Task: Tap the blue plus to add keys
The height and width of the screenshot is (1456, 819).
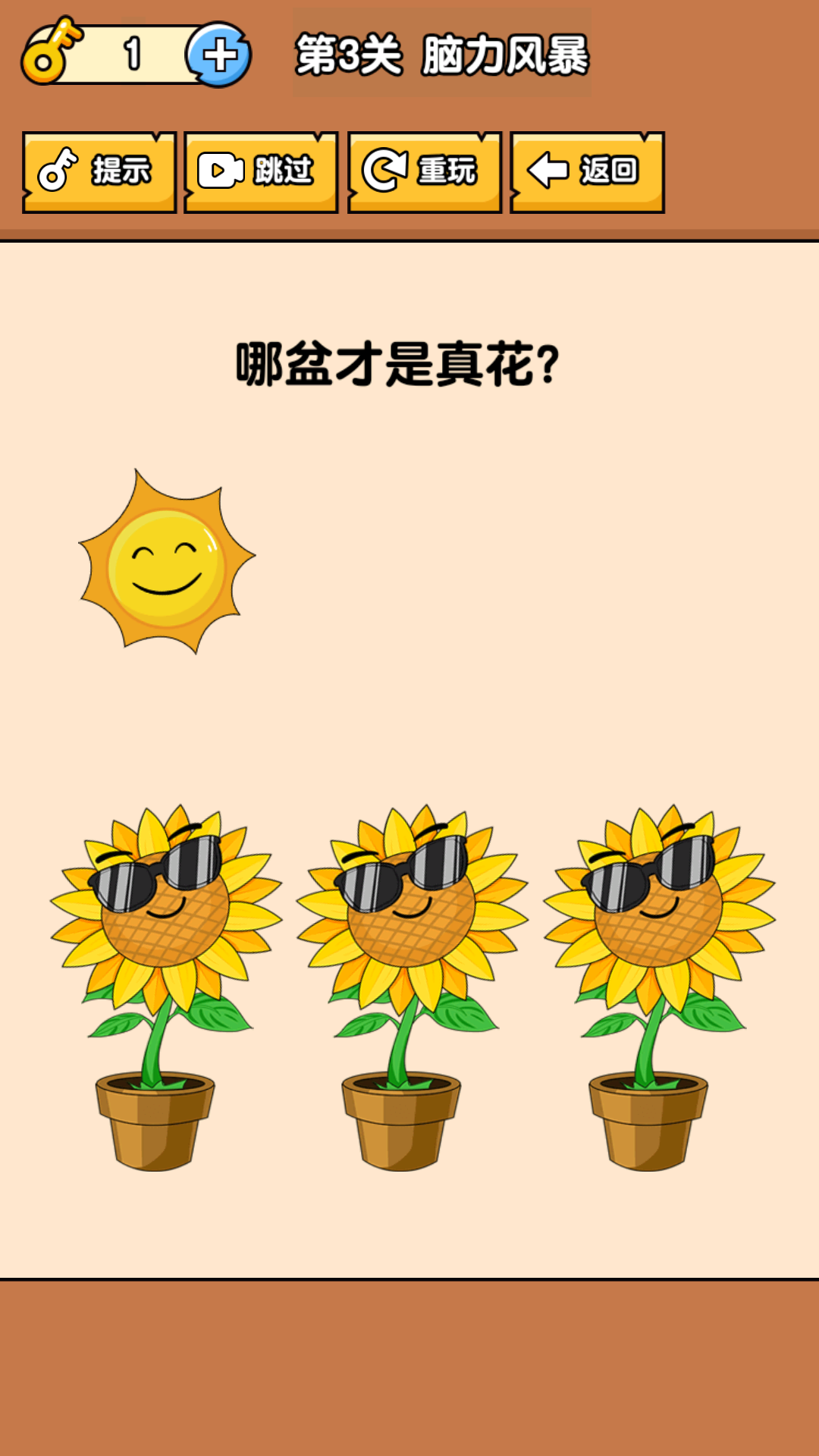Action: (x=219, y=55)
